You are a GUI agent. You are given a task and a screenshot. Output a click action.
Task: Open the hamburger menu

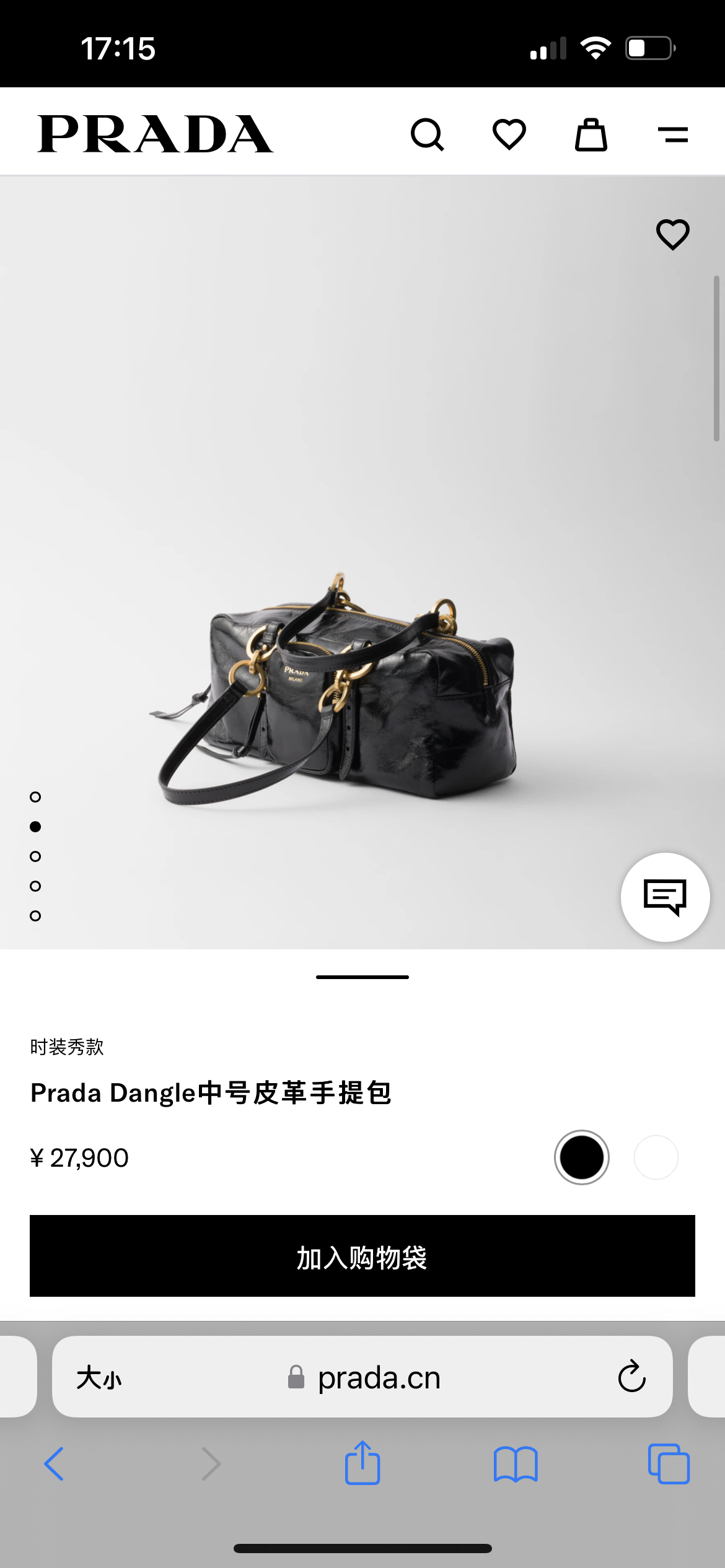(x=672, y=134)
